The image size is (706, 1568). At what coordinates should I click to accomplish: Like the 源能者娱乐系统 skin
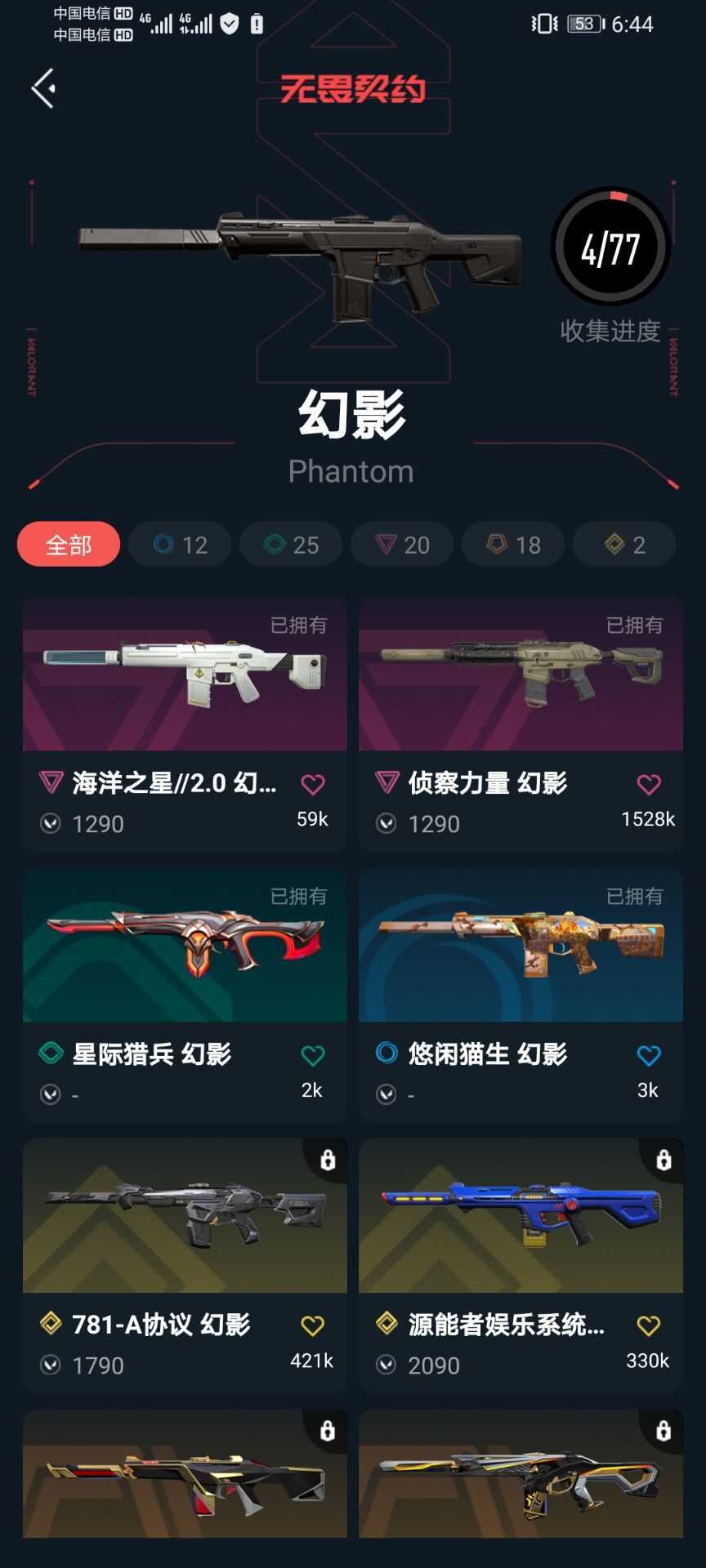coord(649,1326)
